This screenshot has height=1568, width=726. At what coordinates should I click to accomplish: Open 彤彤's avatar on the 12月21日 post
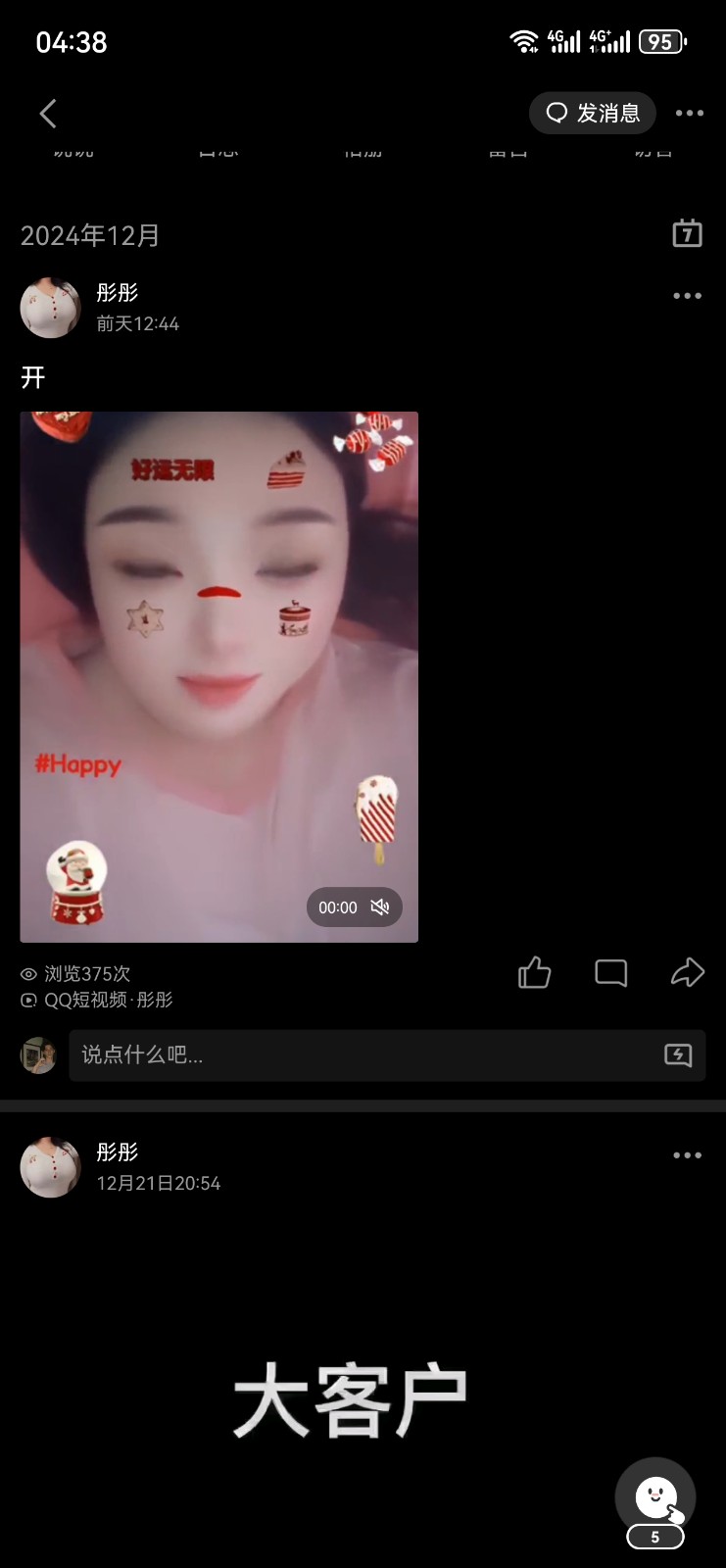click(x=50, y=1167)
